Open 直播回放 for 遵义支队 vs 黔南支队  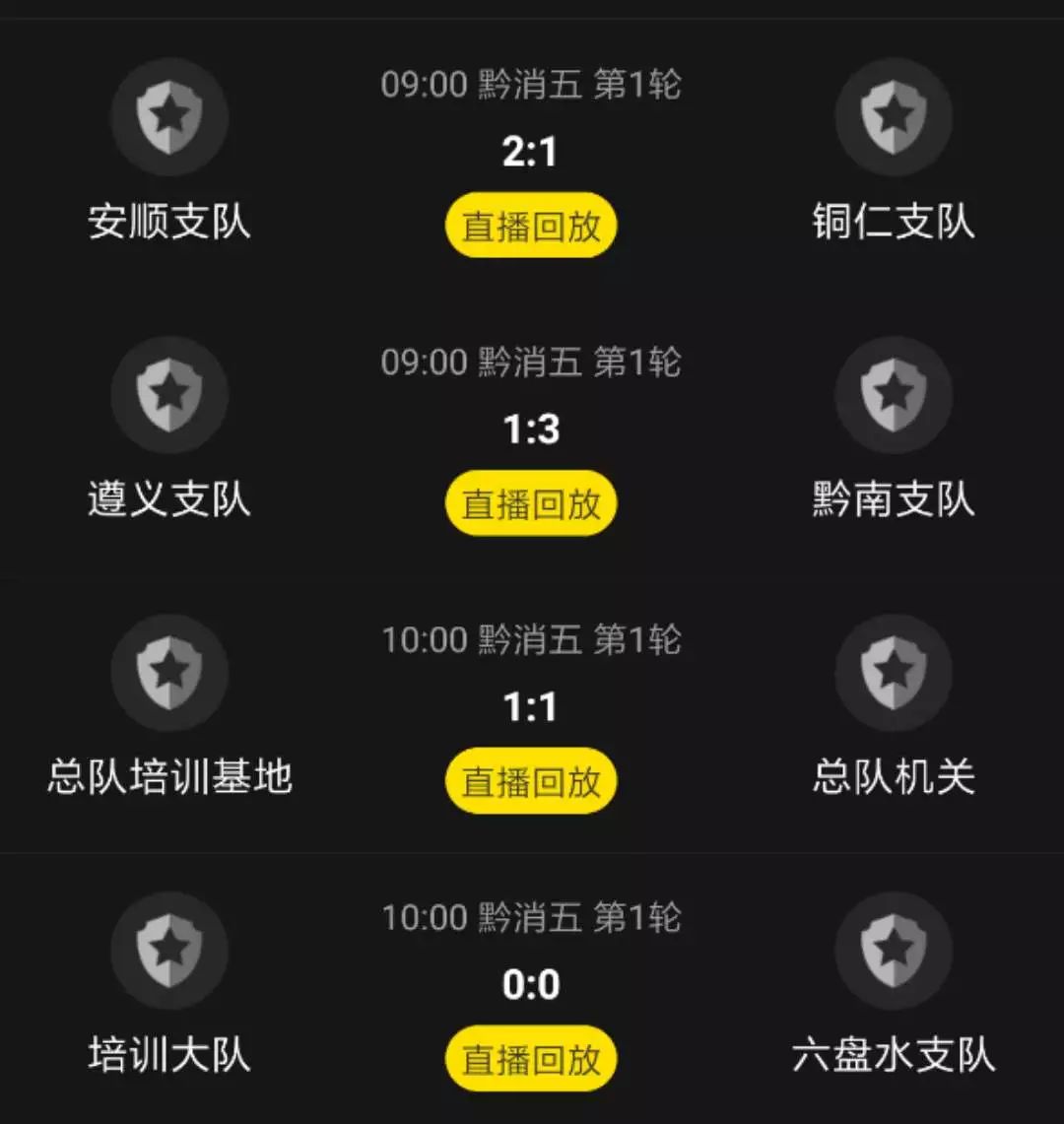coord(531,502)
